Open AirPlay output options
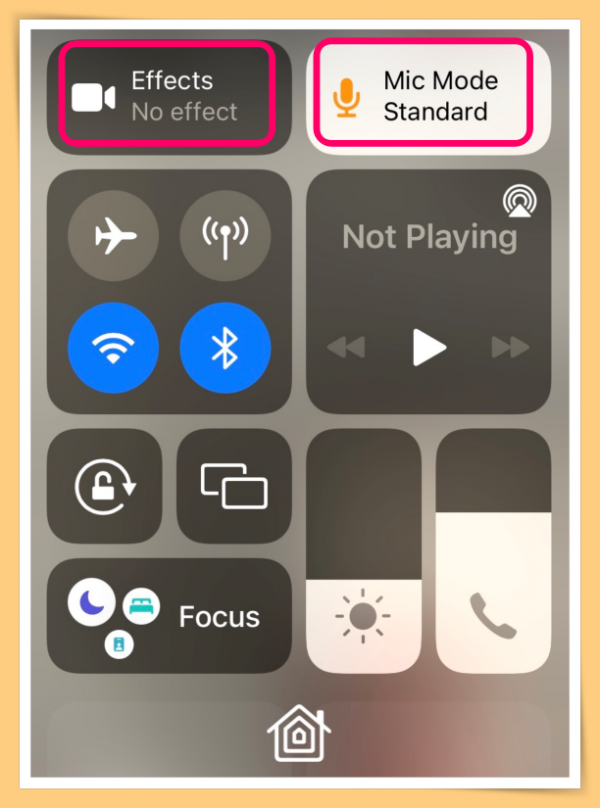Viewport: 600px width, 808px height. 518,203
